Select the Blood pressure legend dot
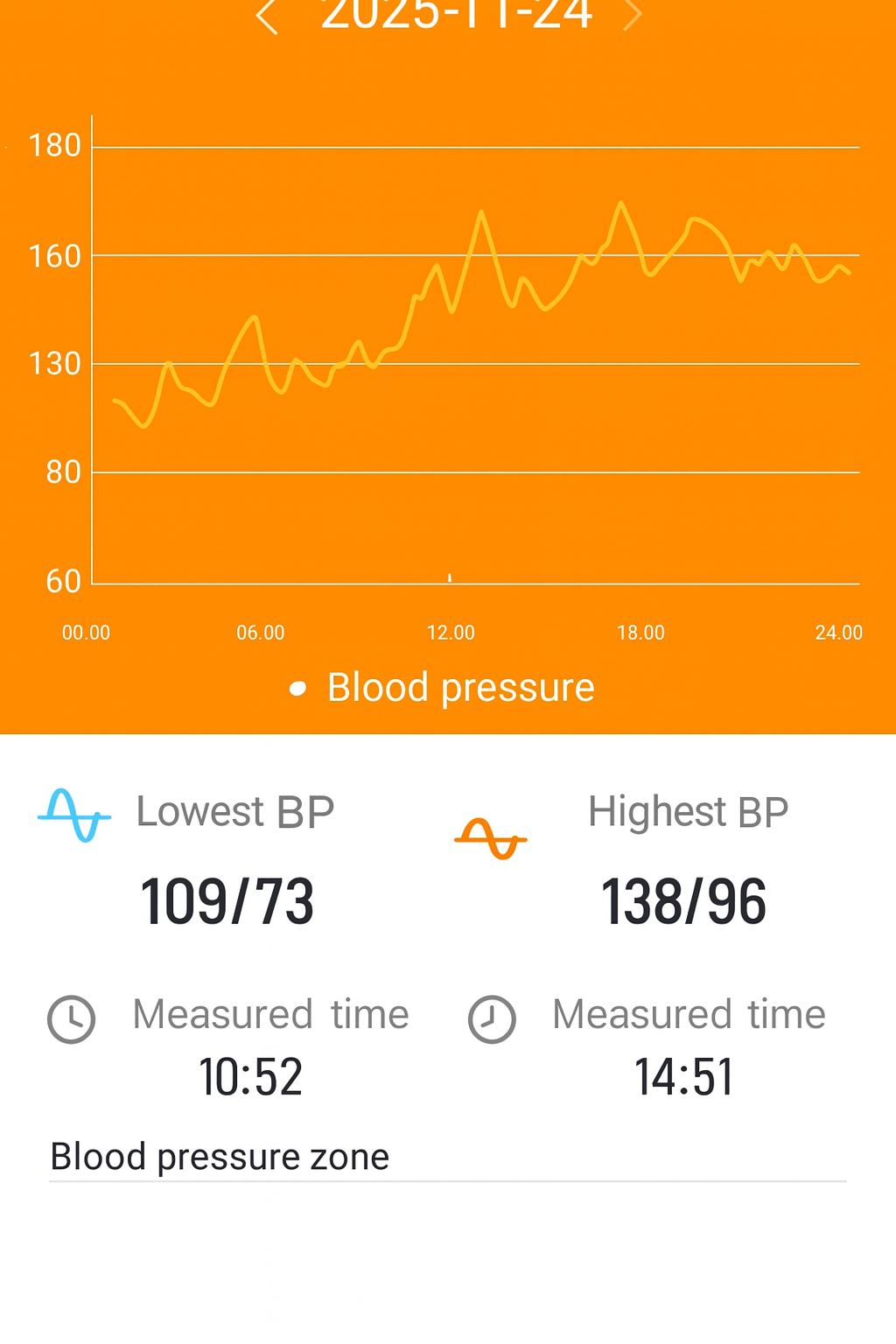This screenshot has height=1344, width=896. 299,688
